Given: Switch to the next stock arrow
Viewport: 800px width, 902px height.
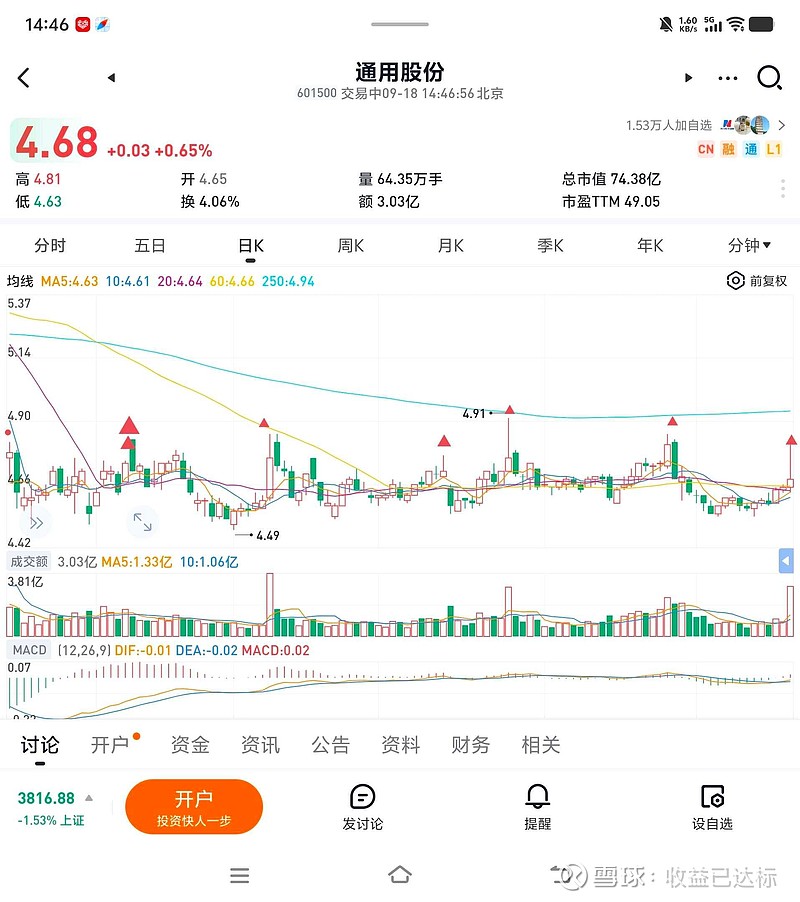Looking at the screenshot, I should pyautogui.click(x=688, y=78).
